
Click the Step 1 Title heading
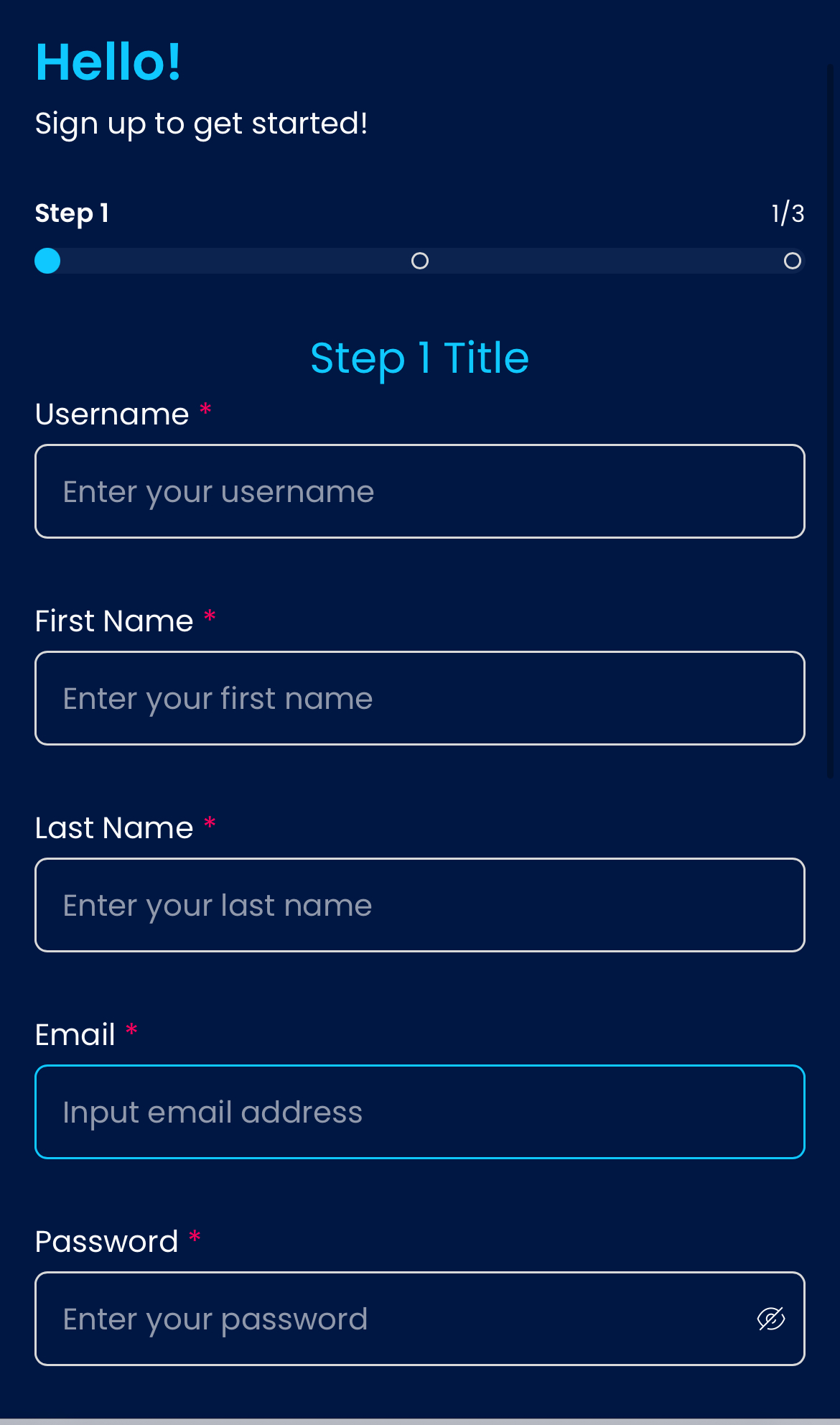tap(419, 358)
